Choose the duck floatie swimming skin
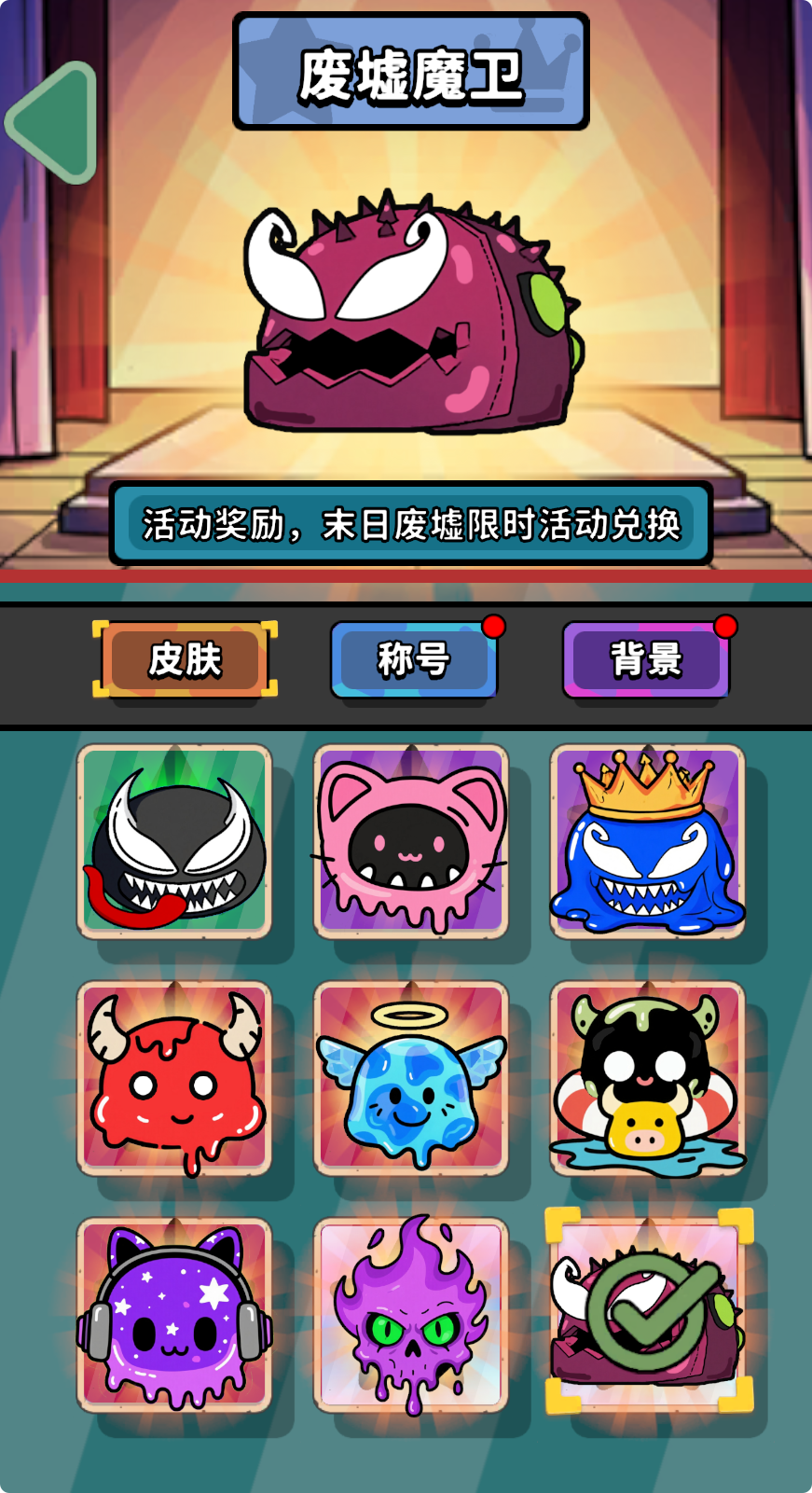This screenshot has height=1493, width=812. (x=646, y=1077)
